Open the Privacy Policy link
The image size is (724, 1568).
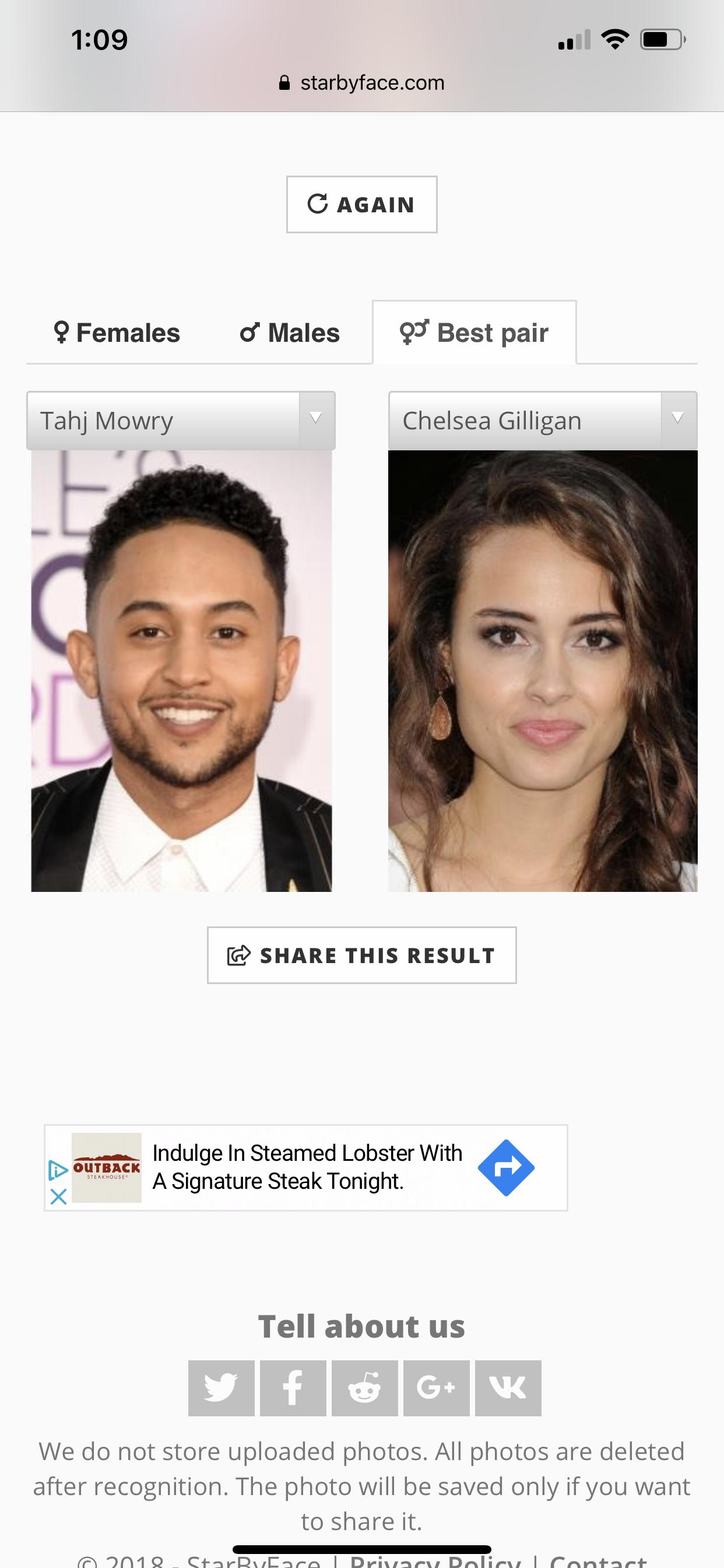(x=435, y=1560)
